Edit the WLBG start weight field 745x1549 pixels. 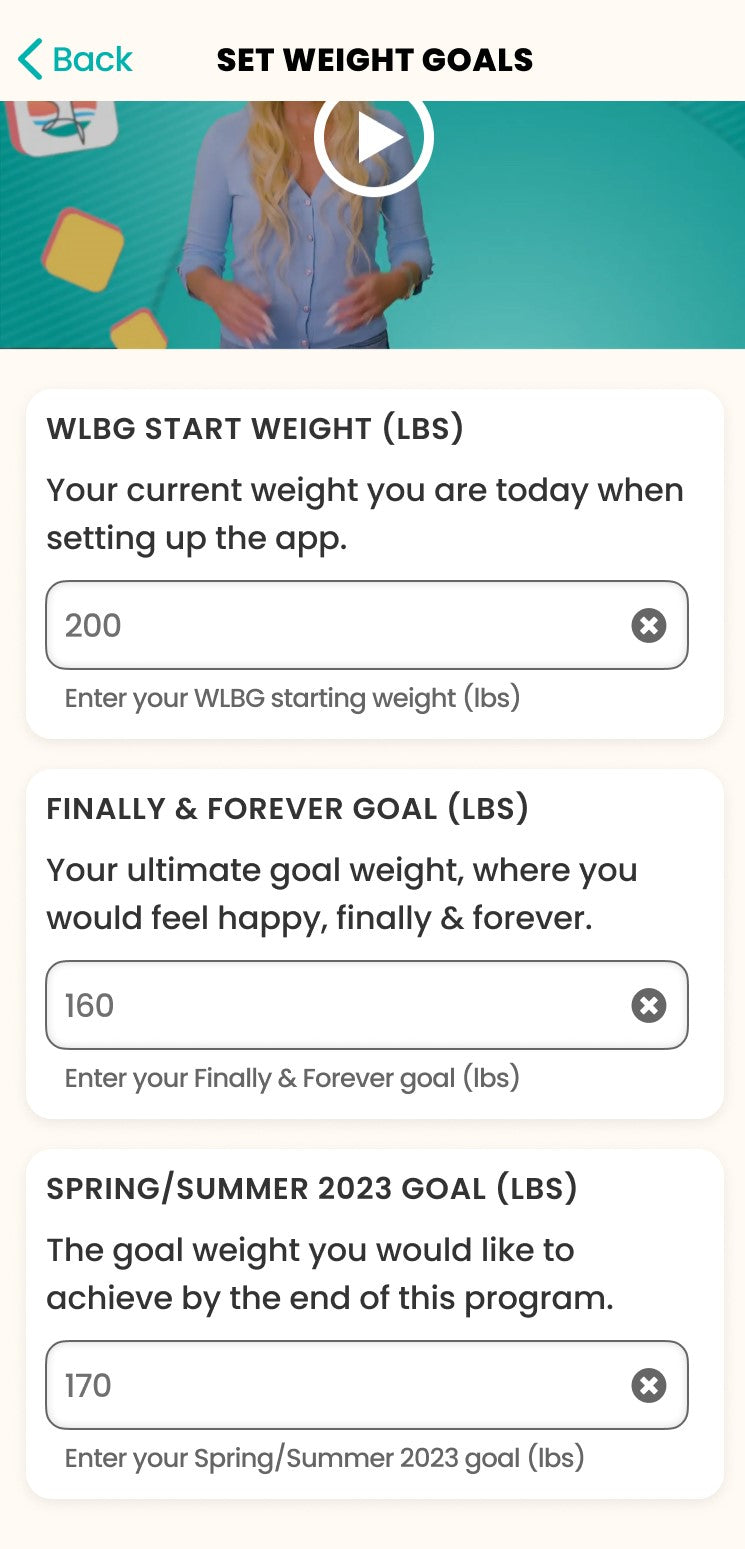367,625
